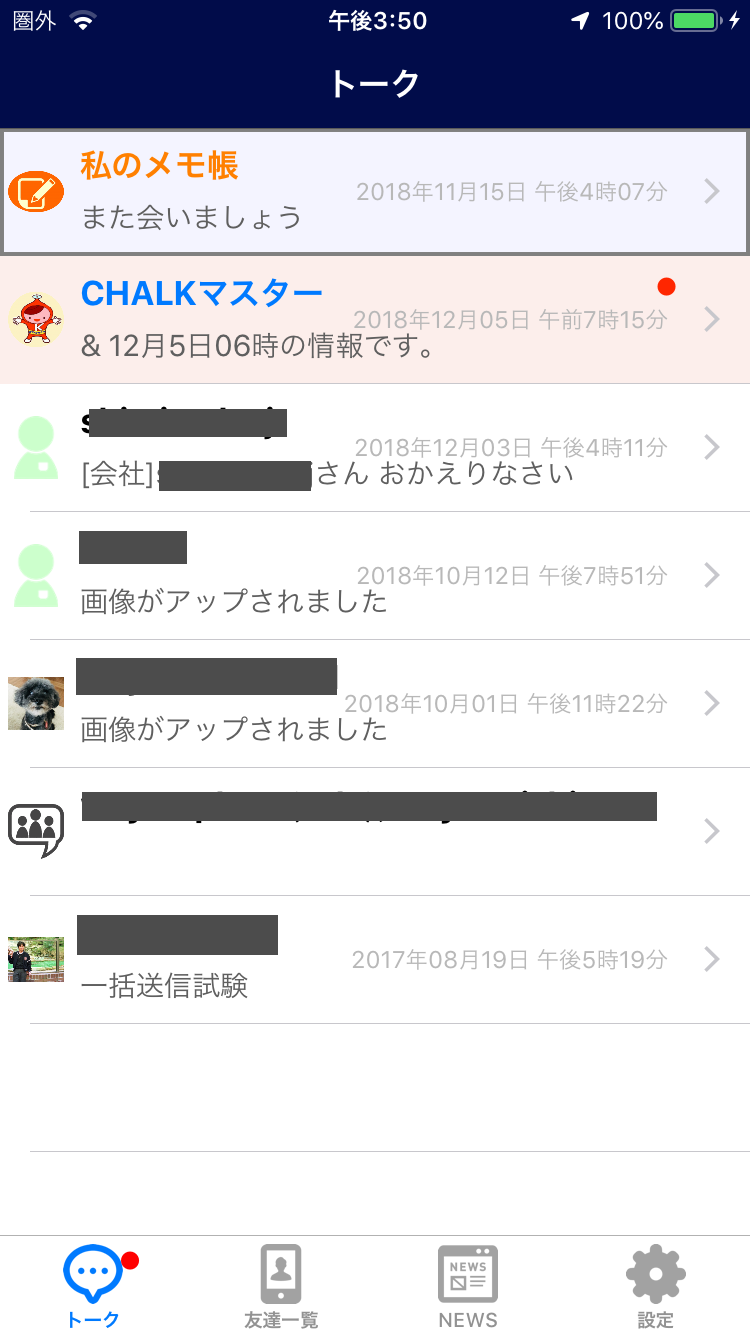Open the chat saying 一括送信試験
The height and width of the screenshot is (1334, 750).
(375, 959)
